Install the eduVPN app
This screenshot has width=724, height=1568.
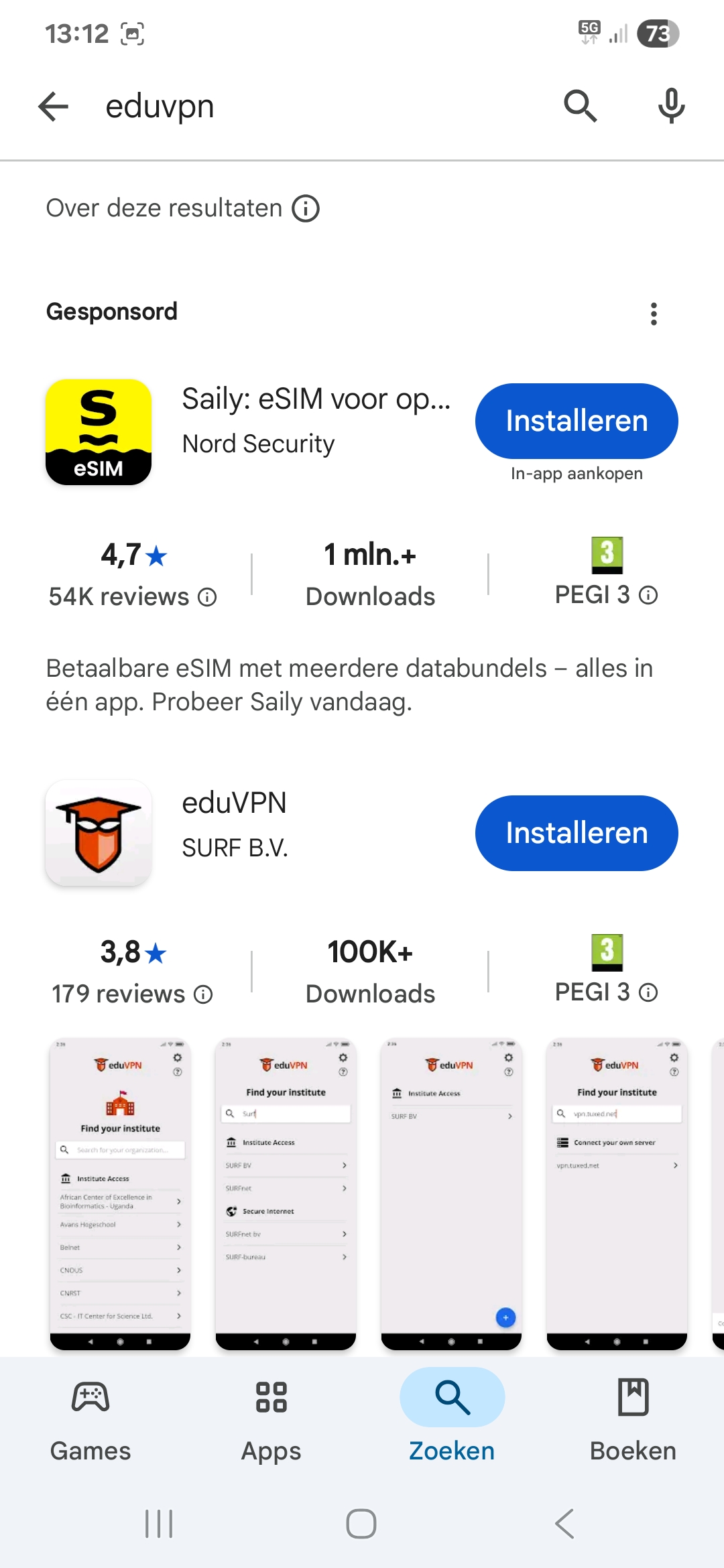(x=577, y=833)
